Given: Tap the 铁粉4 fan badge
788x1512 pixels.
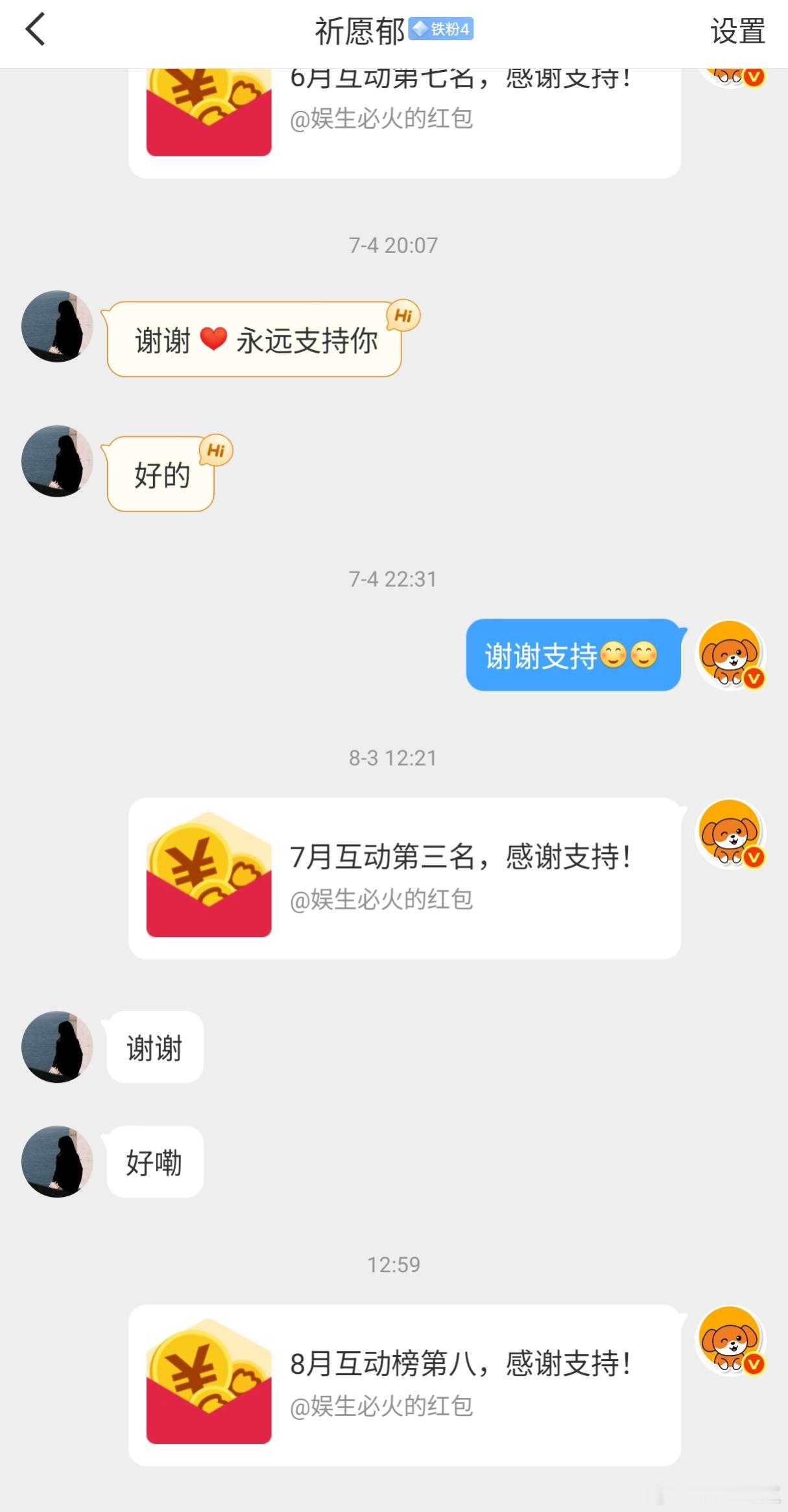Looking at the screenshot, I should [441, 29].
